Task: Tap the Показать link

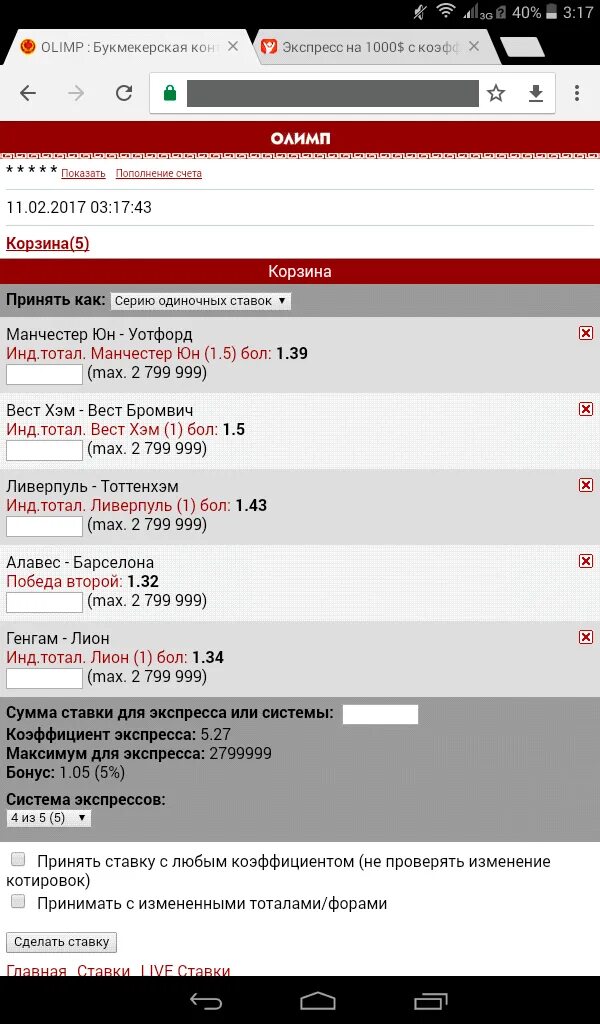Action: coord(84,174)
